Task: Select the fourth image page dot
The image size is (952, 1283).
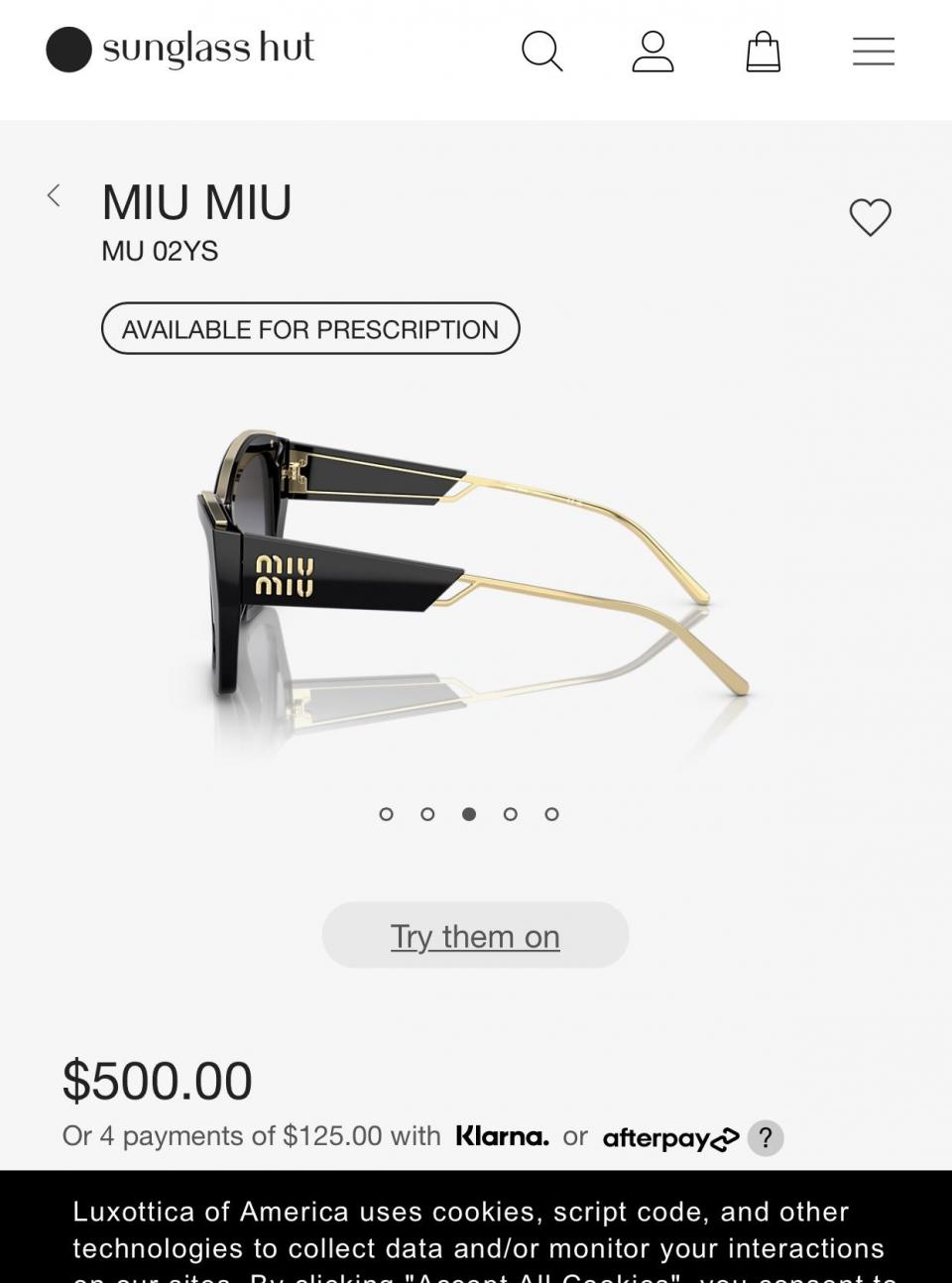Action: tap(510, 814)
